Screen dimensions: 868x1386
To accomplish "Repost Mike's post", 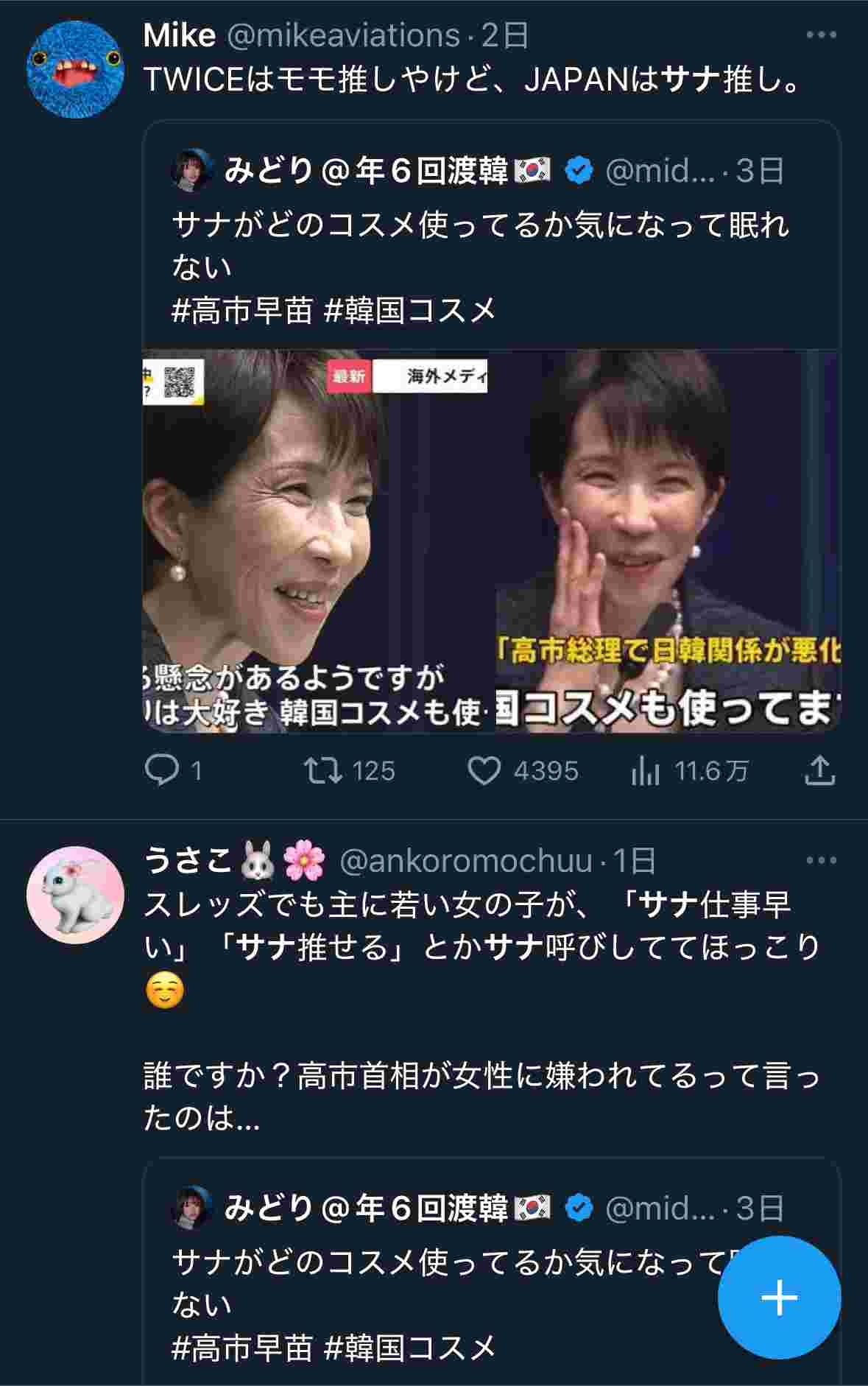I will (324, 770).
